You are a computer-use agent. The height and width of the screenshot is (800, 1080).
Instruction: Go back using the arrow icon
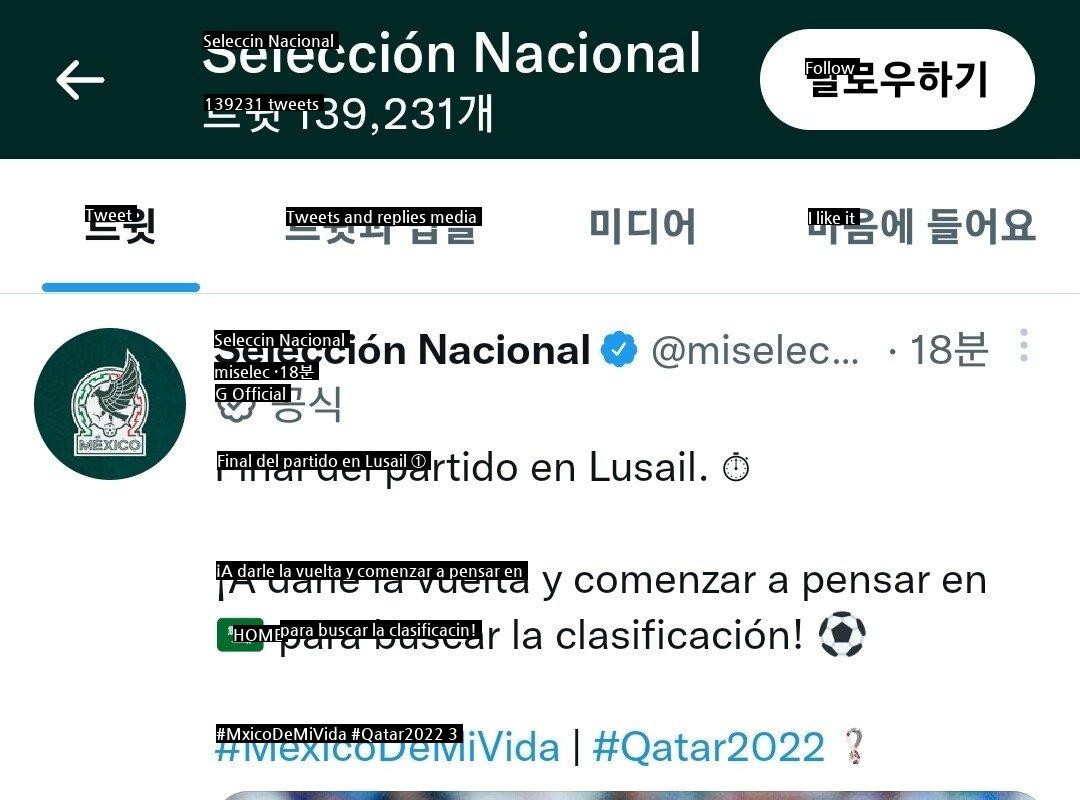click(80, 80)
